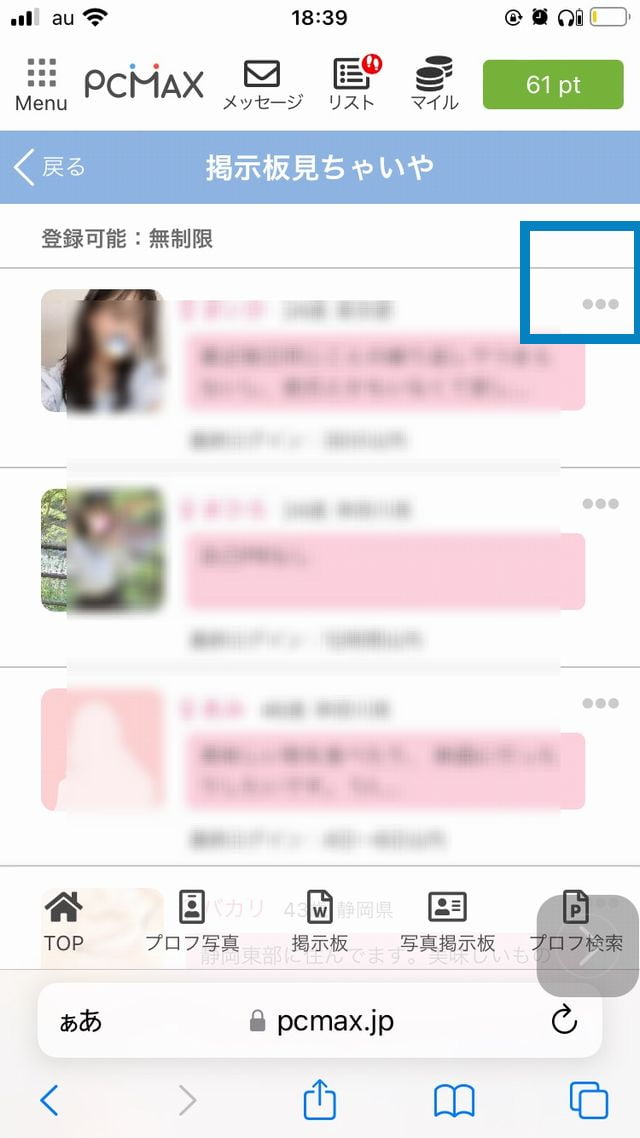Viewport: 640px width, 1138px height.
Task: Open the Menu grid button
Action: coord(41,85)
